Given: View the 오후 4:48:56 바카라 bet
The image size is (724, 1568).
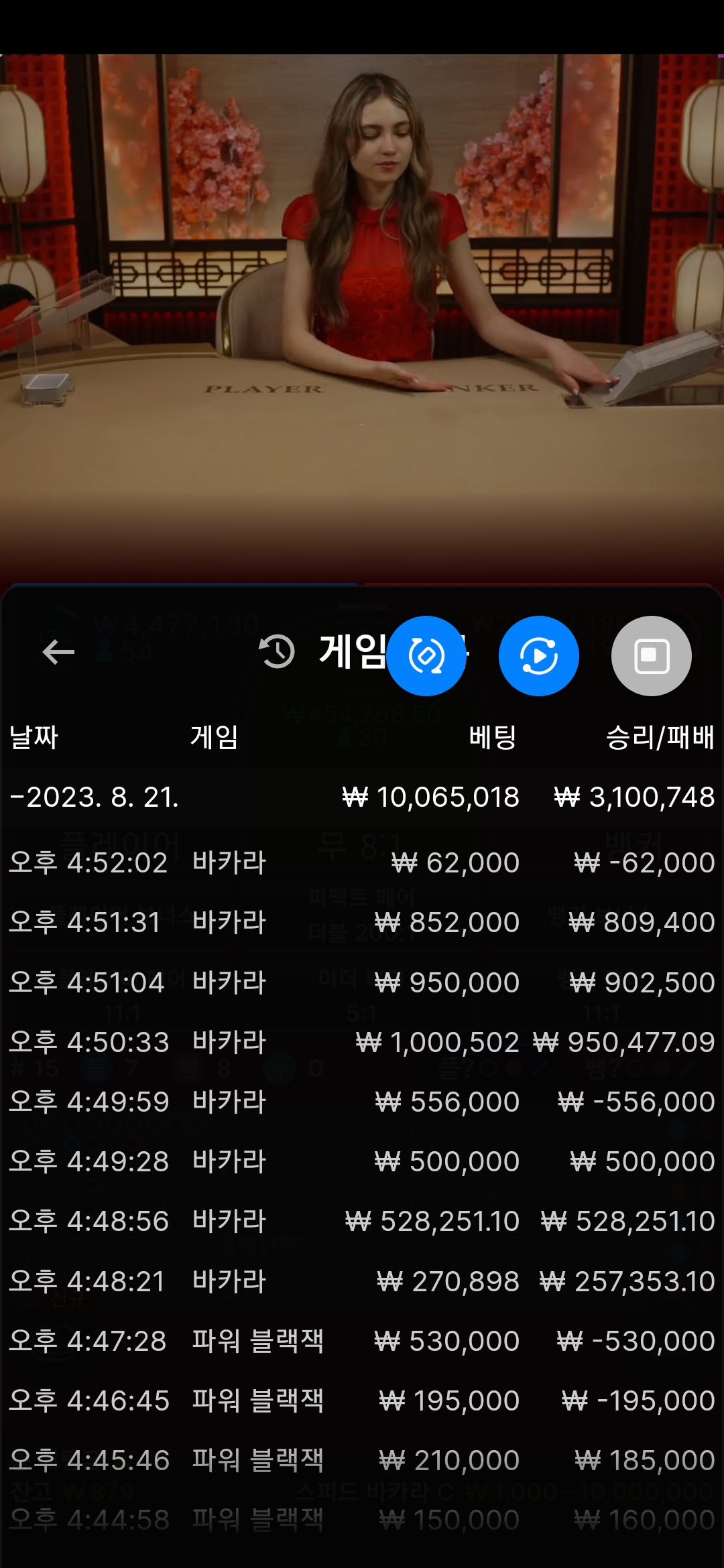Looking at the screenshot, I should (x=362, y=1221).
